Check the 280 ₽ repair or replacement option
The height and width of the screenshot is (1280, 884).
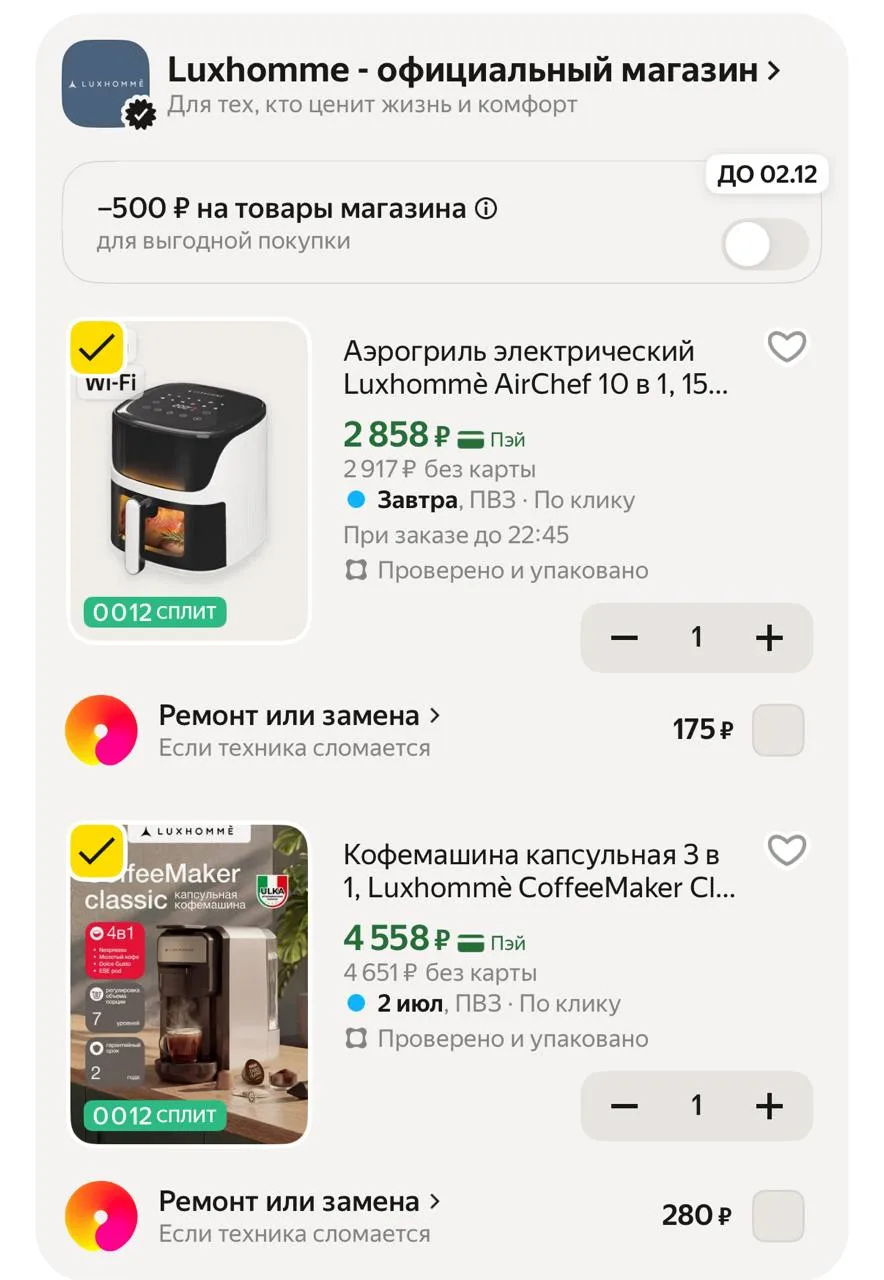click(777, 1216)
